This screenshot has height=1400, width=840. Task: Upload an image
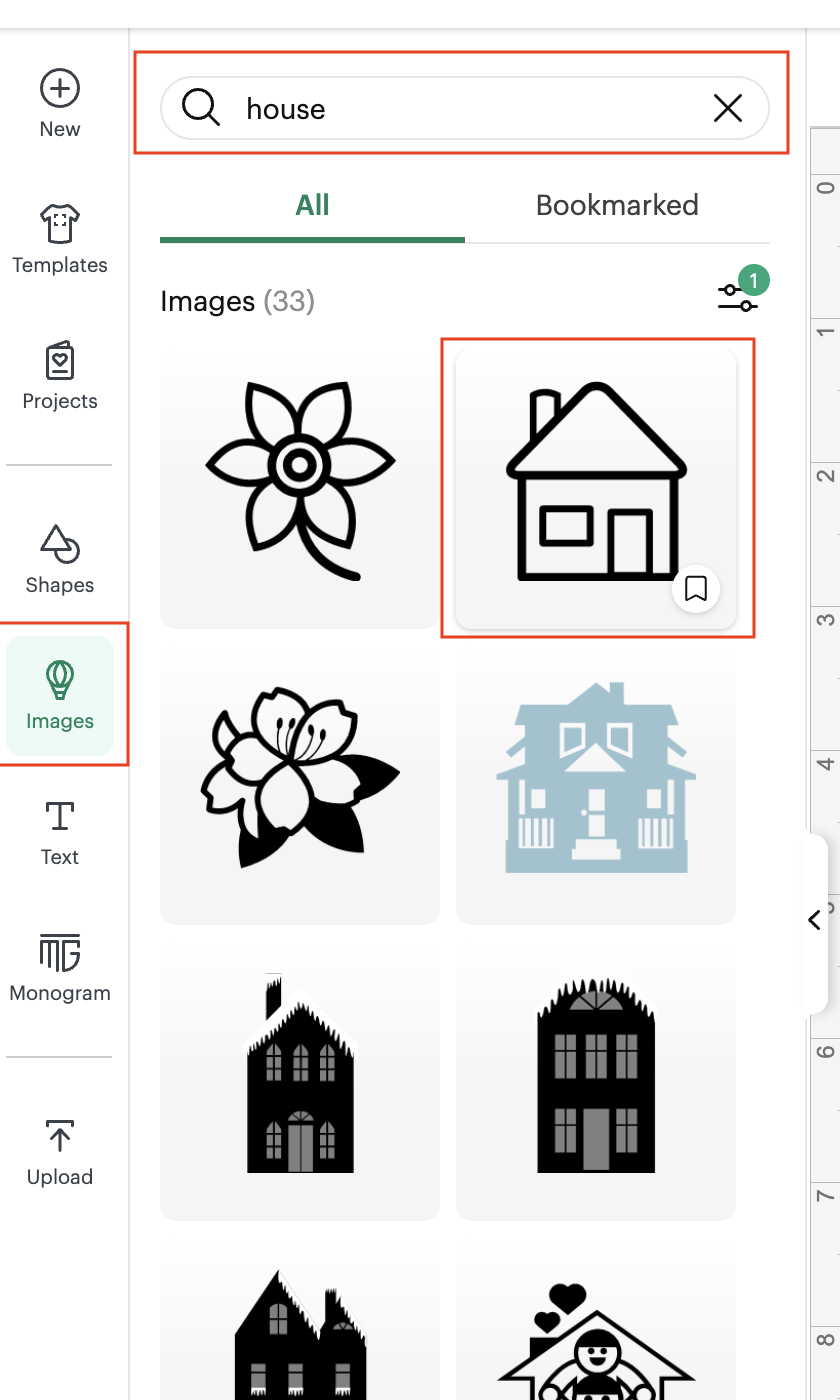click(x=60, y=1152)
